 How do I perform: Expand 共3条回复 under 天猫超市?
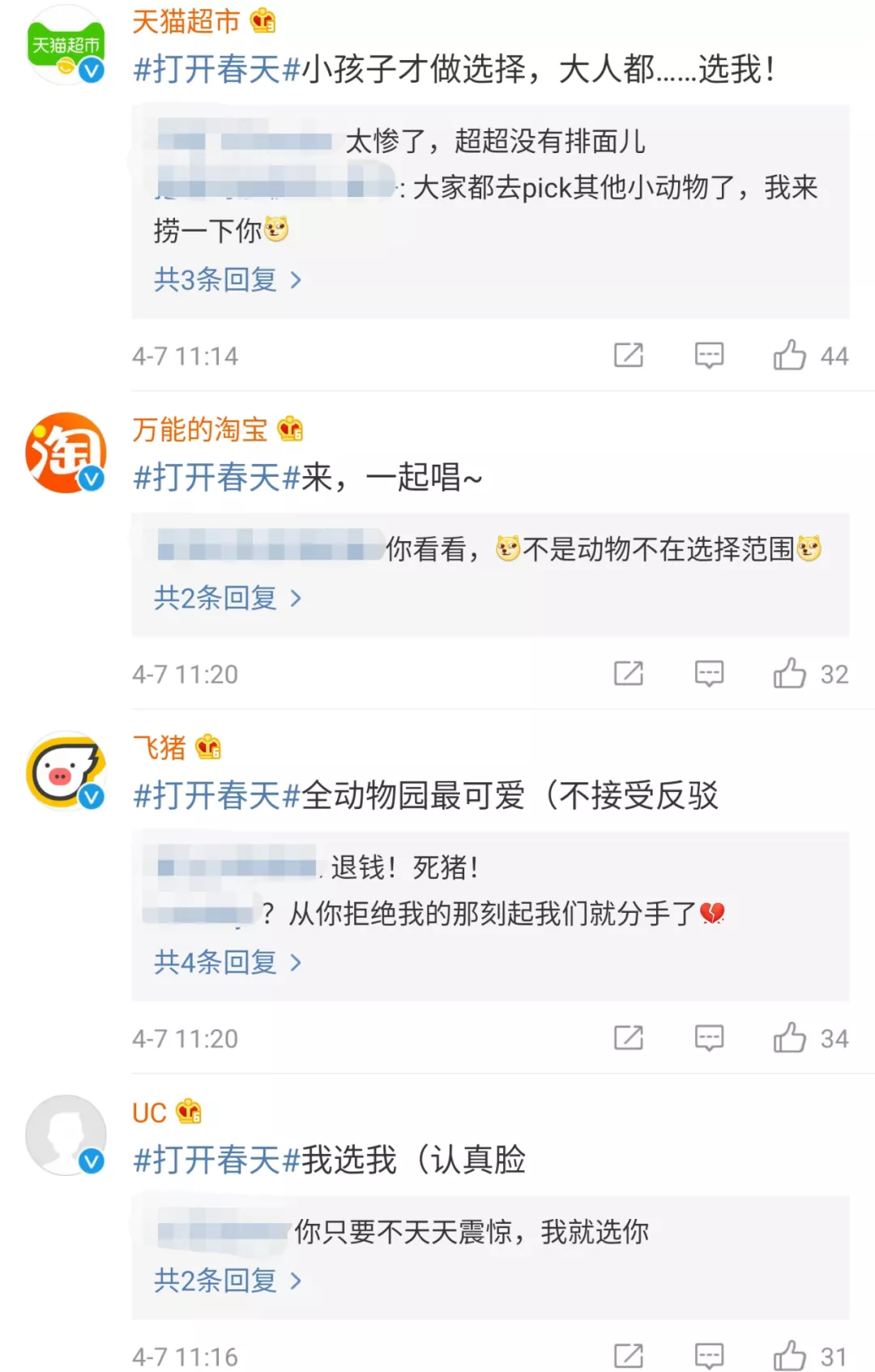[228, 280]
